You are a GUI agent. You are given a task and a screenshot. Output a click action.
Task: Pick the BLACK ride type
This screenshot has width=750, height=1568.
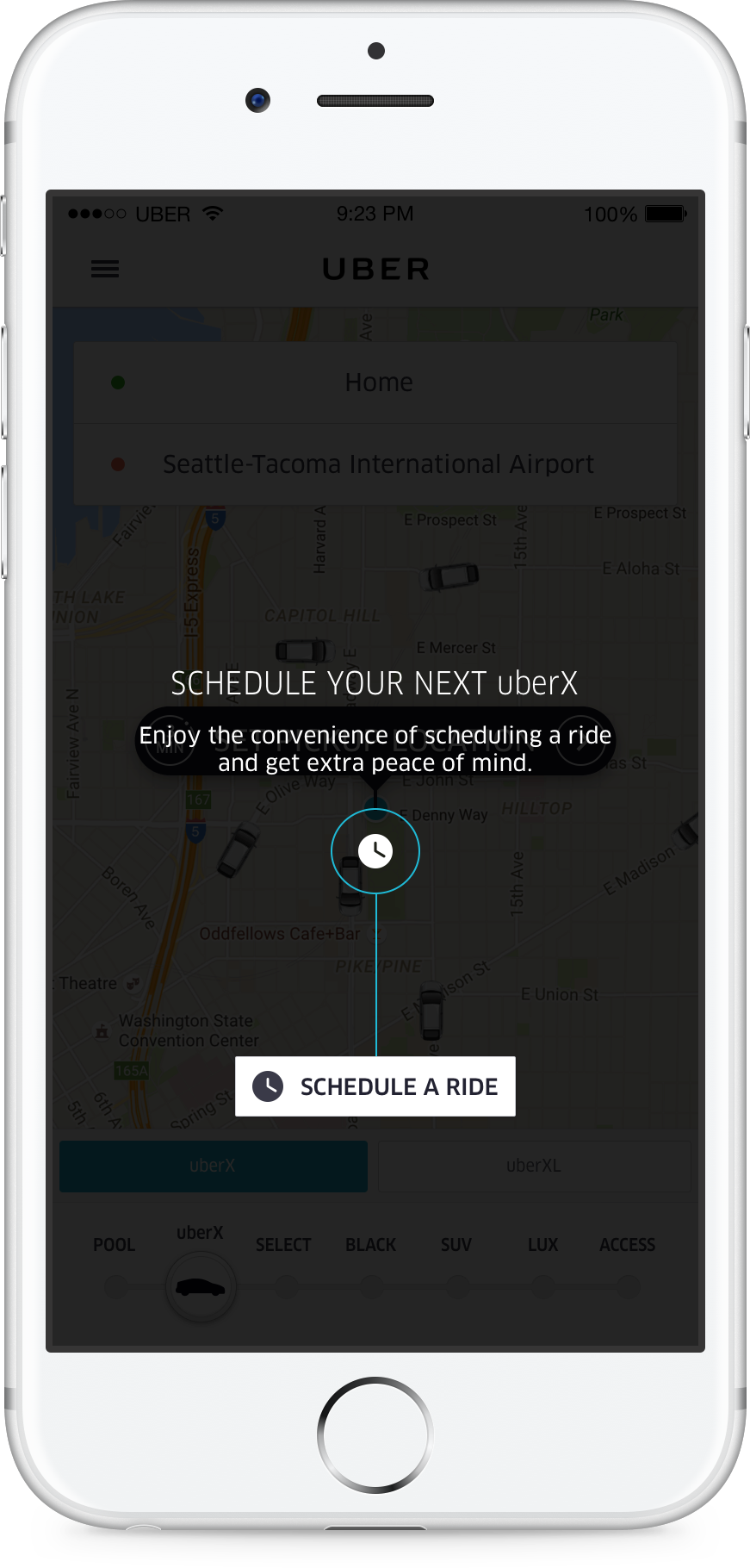click(x=371, y=1287)
